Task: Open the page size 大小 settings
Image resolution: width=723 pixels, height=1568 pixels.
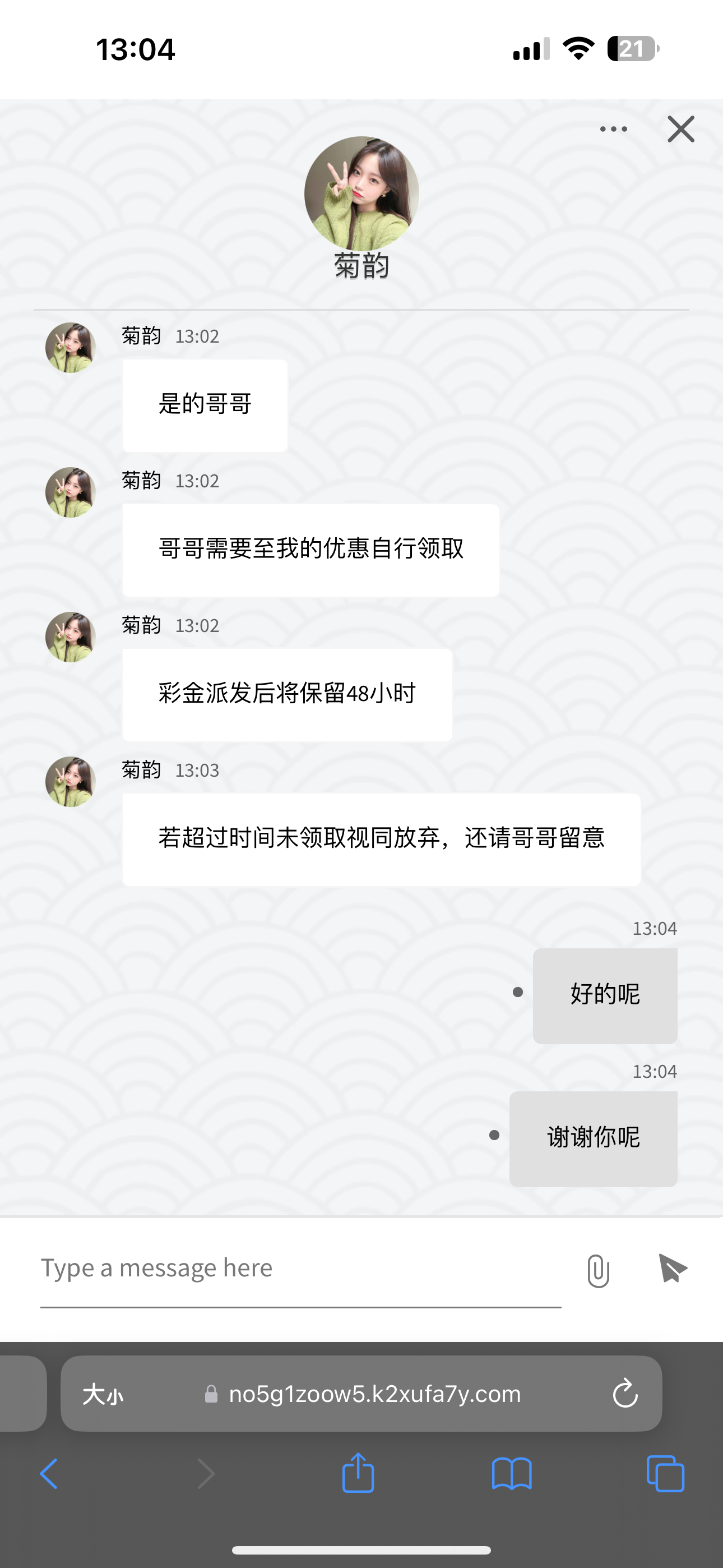Action: coord(103,1394)
